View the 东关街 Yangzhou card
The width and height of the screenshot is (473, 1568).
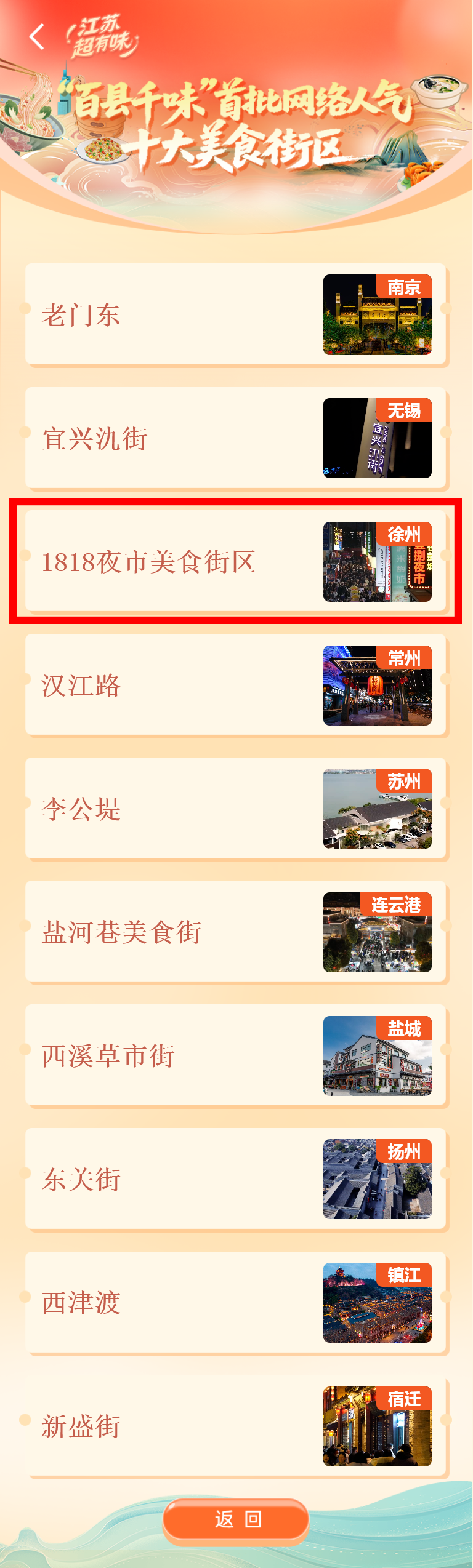[235, 1179]
